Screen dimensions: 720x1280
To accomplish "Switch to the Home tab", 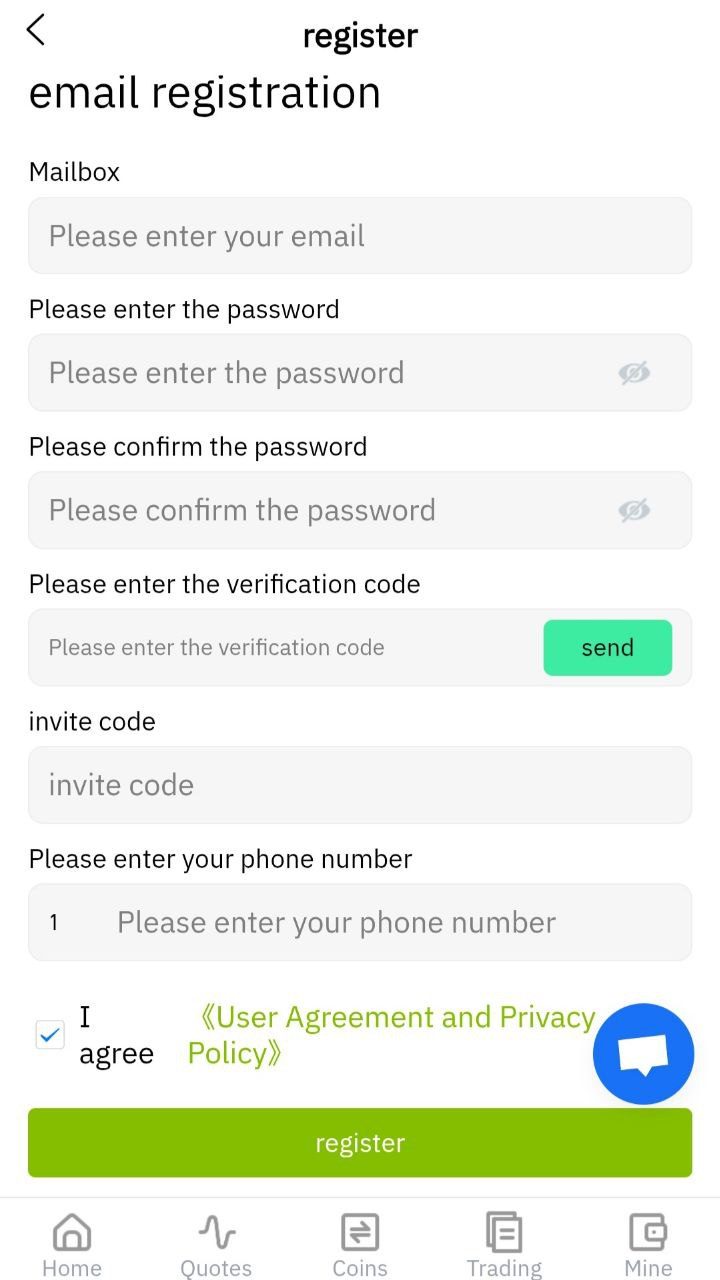I will point(72,1245).
